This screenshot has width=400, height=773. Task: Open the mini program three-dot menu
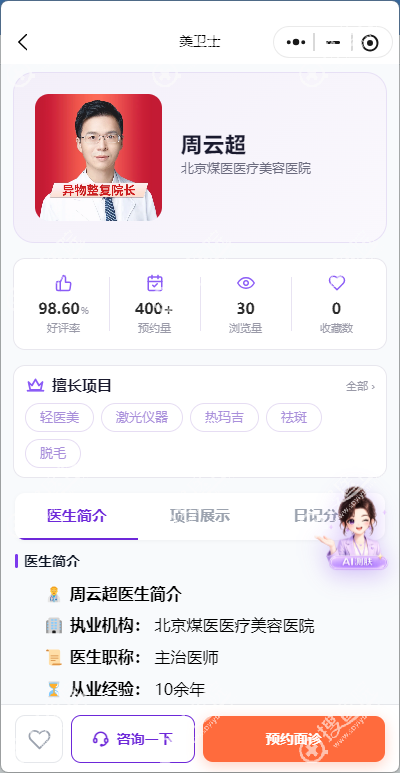pyautogui.click(x=296, y=42)
